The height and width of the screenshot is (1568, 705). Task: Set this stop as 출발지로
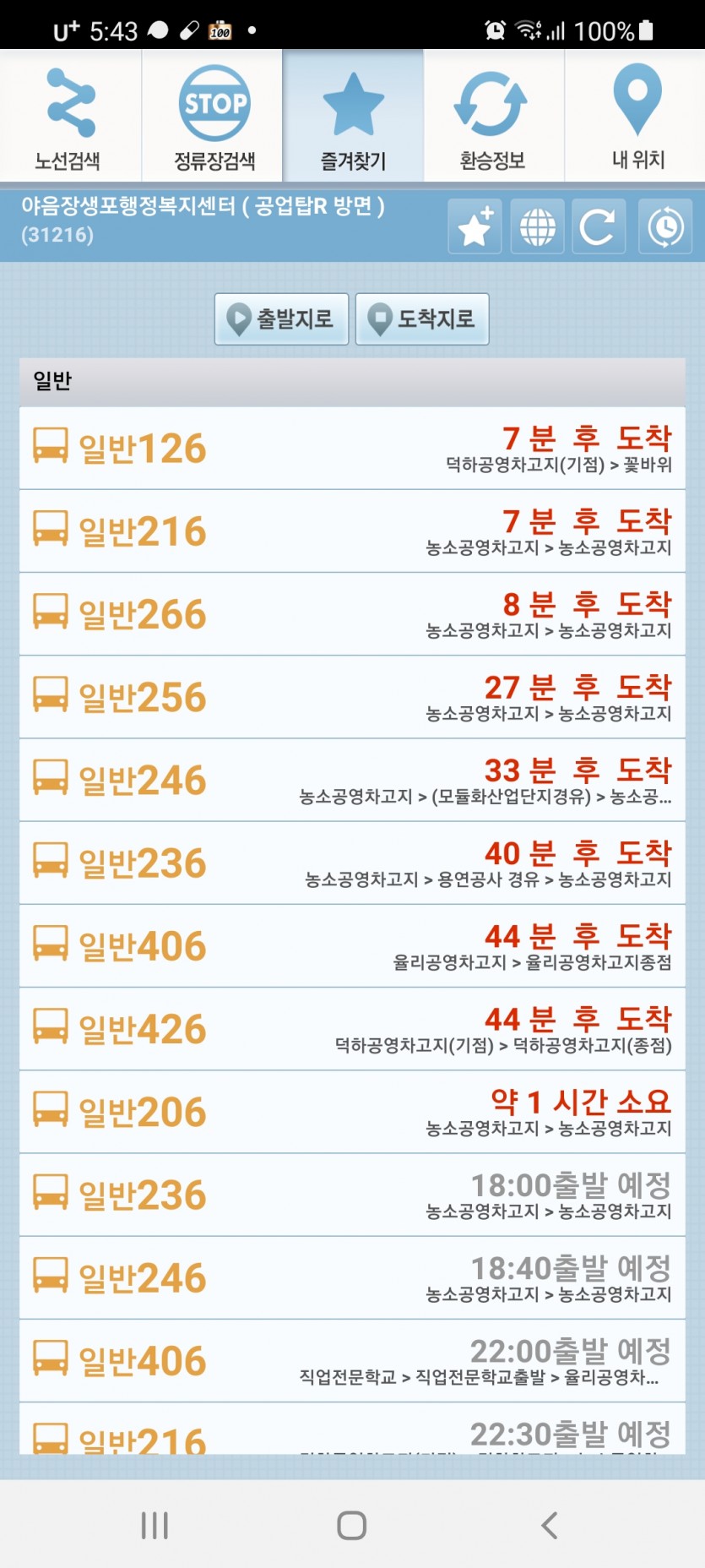tap(281, 319)
